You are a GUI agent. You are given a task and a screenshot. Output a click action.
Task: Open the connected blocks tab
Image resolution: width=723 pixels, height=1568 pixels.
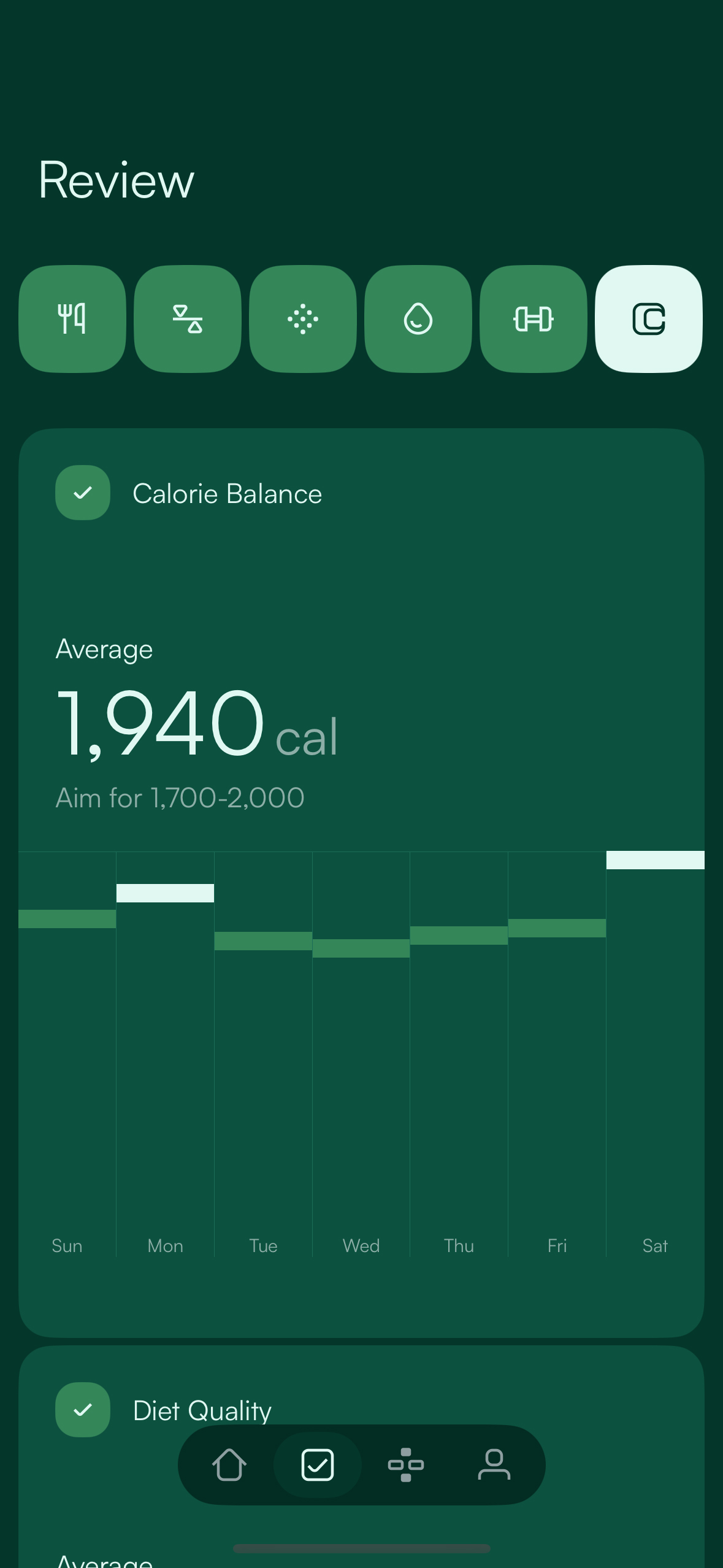pos(406,1465)
